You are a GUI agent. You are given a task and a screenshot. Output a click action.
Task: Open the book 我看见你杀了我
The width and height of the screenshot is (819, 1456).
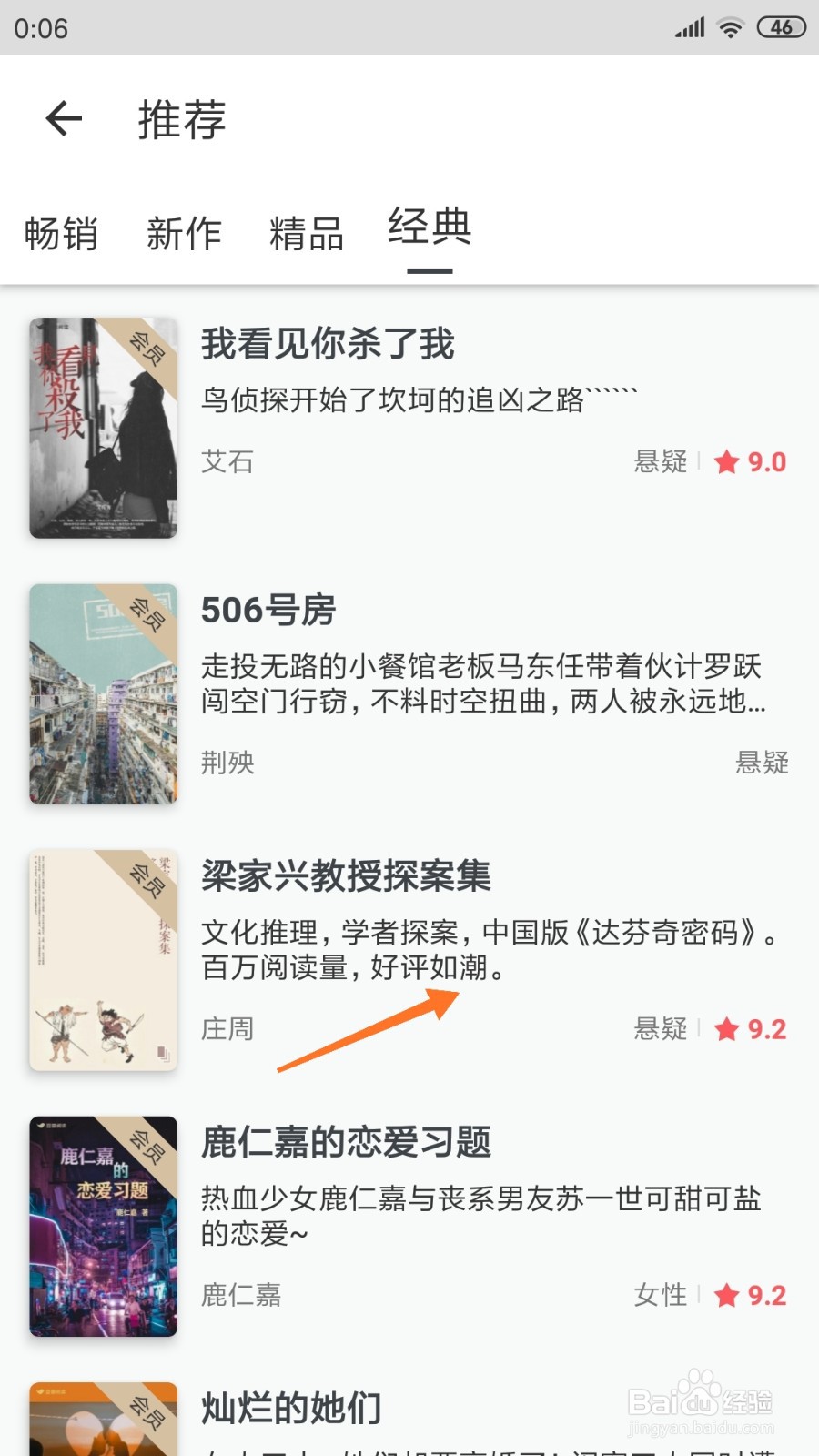point(328,346)
